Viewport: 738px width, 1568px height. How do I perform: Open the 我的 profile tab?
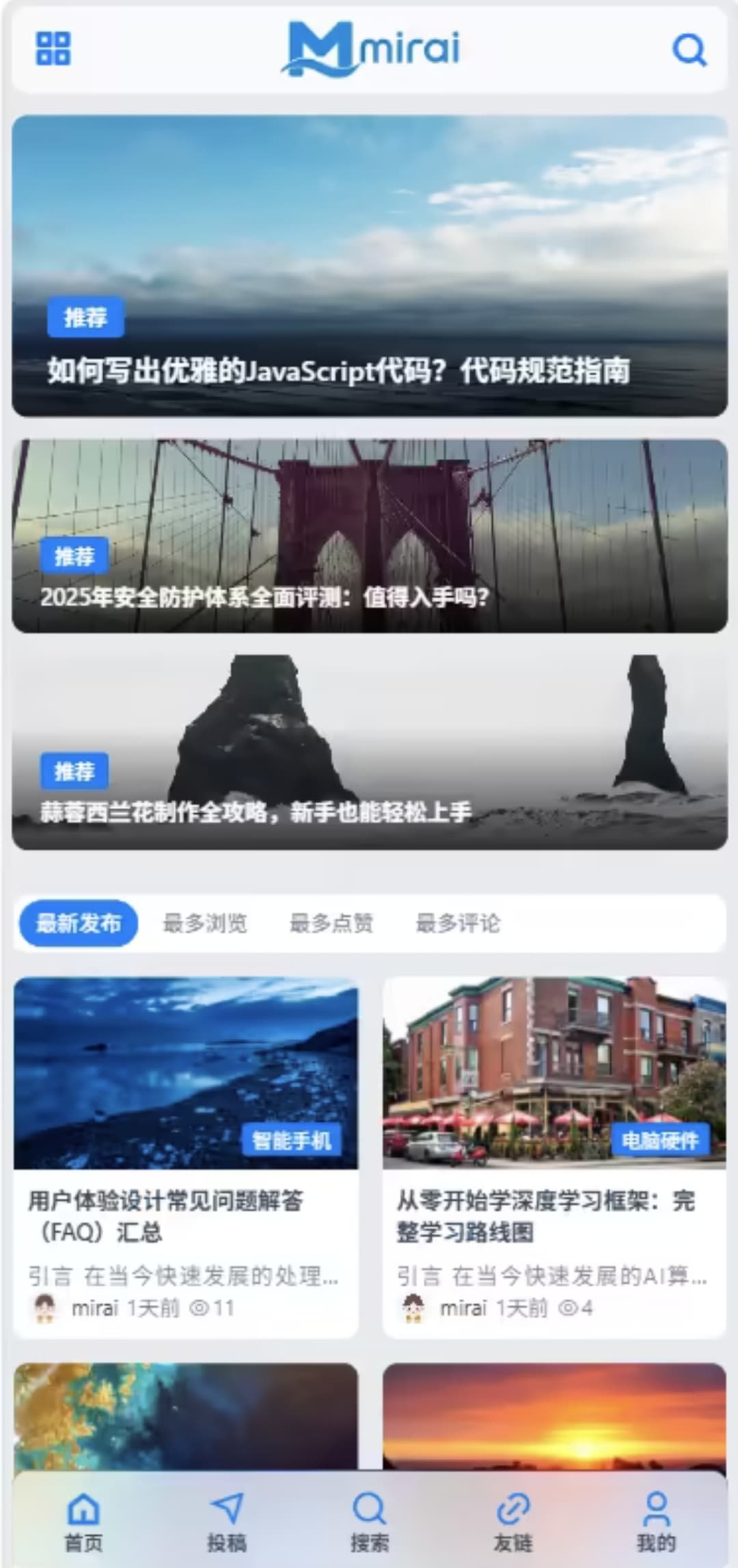tap(656, 1522)
